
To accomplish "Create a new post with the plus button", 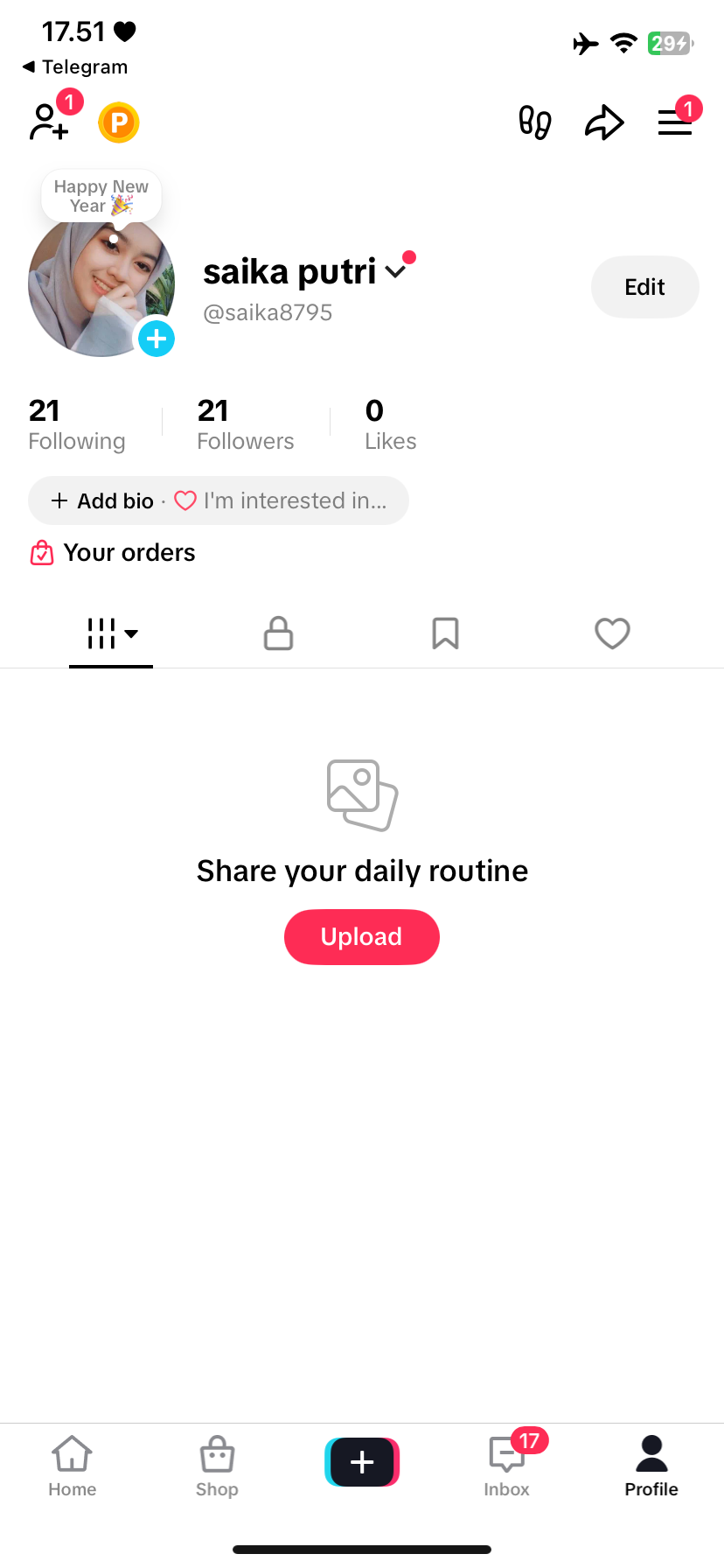I will pos(362,1462).
